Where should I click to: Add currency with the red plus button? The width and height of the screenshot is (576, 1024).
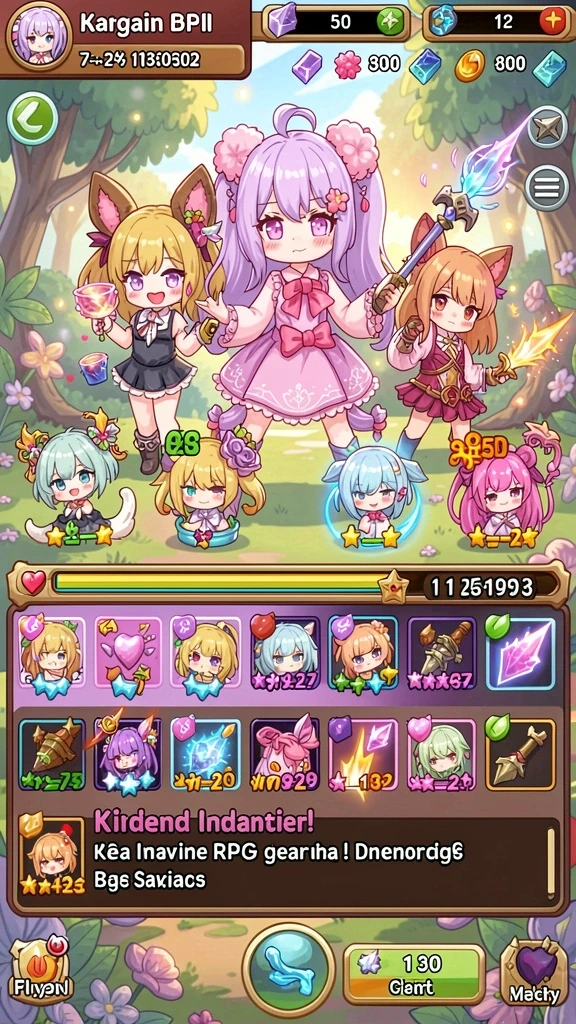552,22
